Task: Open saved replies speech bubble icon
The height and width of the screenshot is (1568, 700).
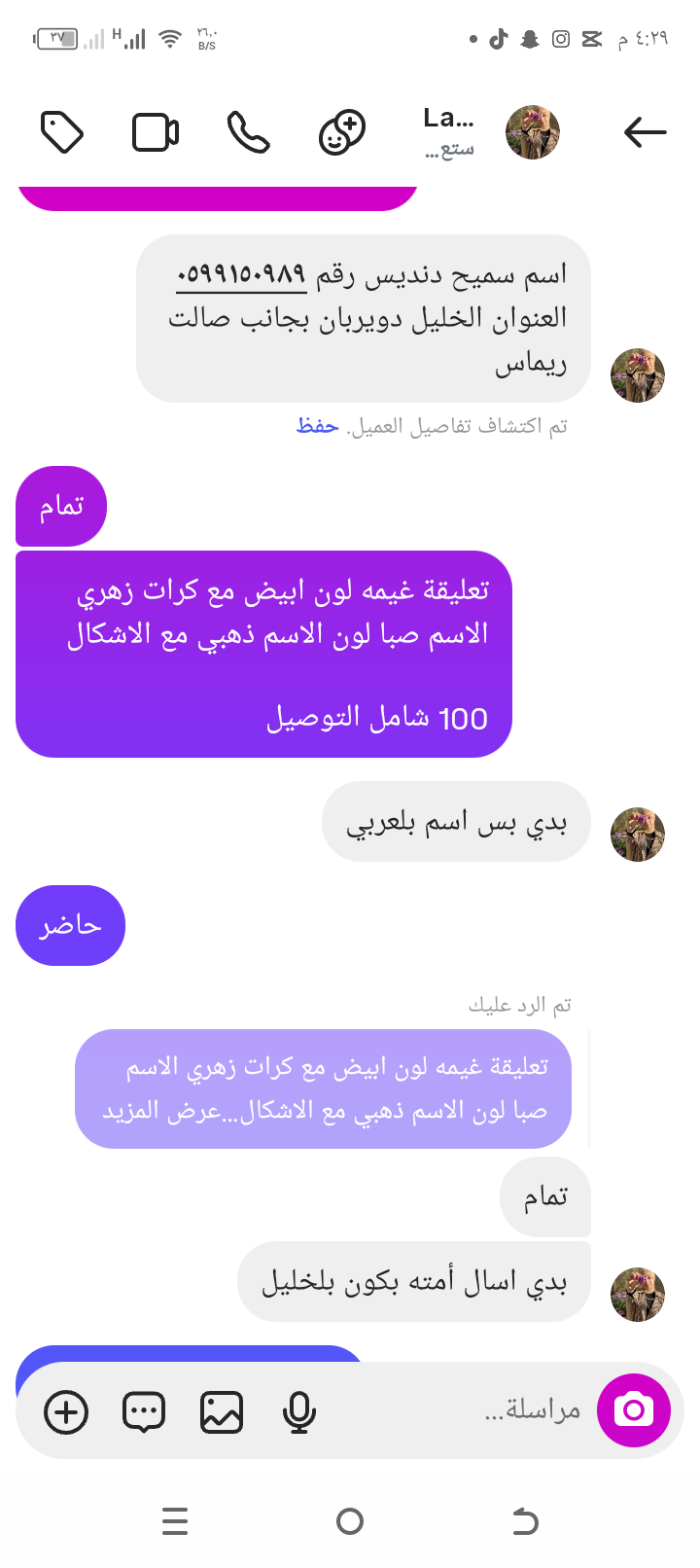Action: point(144,1412)
